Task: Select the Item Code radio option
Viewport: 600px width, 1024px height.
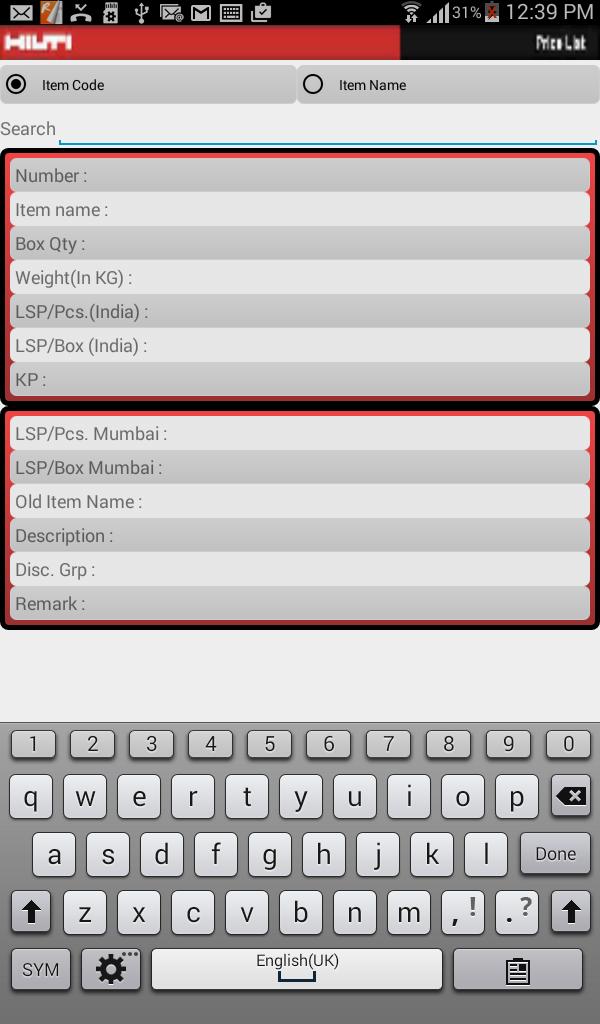Action: pyautogui.click(x=17, y=85)
